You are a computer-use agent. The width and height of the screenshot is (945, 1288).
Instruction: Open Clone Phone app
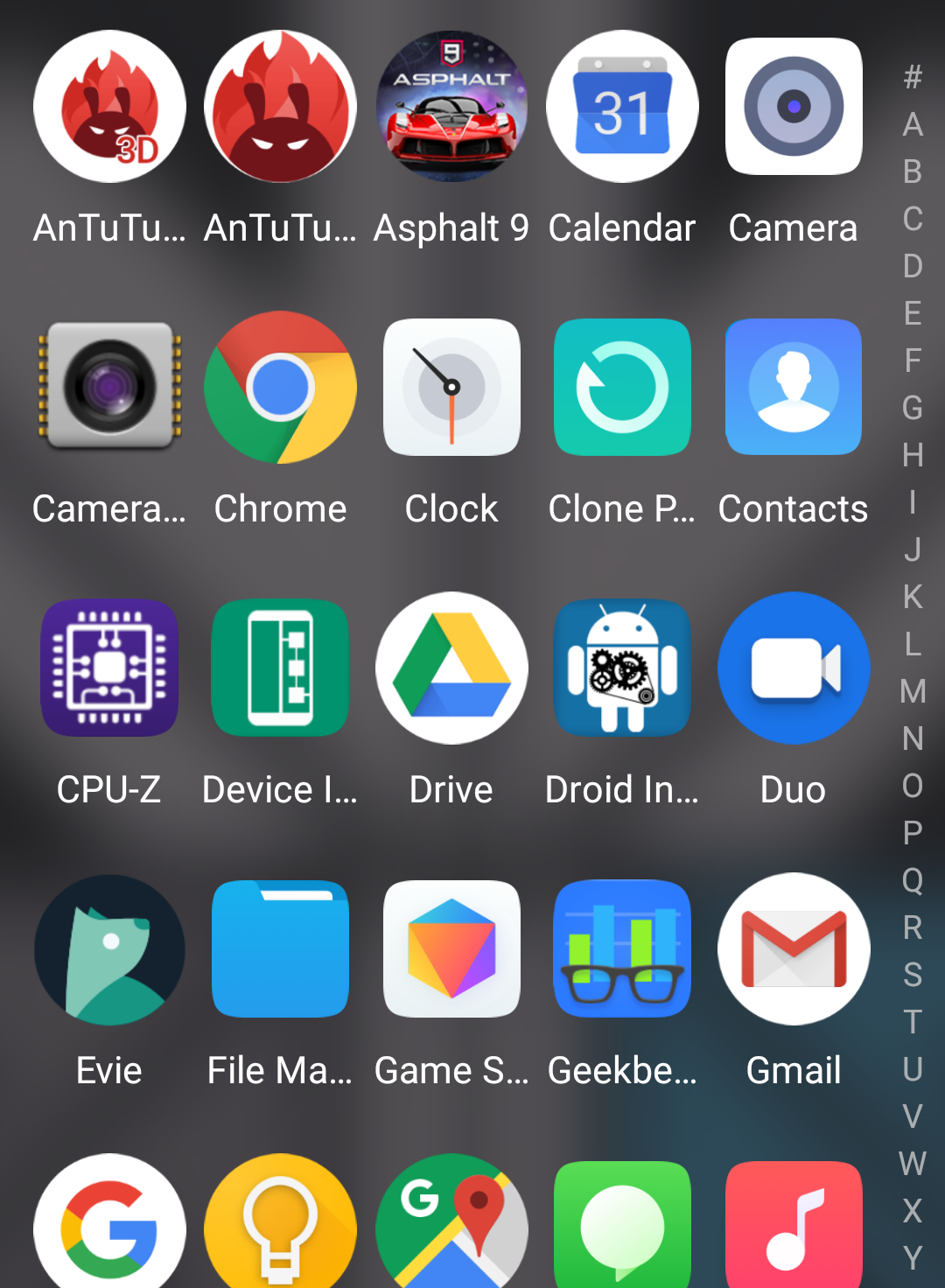[x=622, y=388]
